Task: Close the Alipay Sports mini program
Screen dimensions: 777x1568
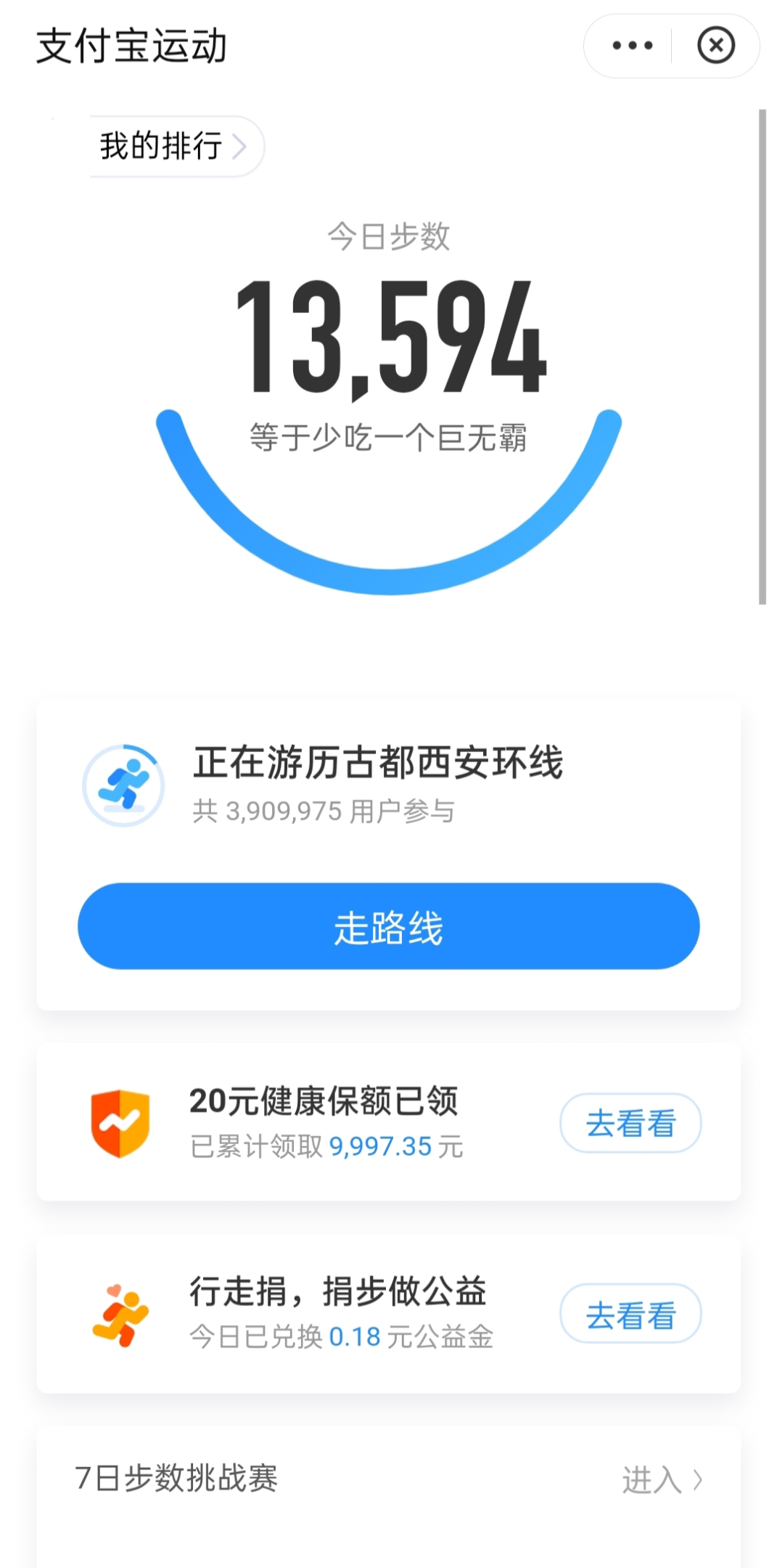Action: point(716,46)
